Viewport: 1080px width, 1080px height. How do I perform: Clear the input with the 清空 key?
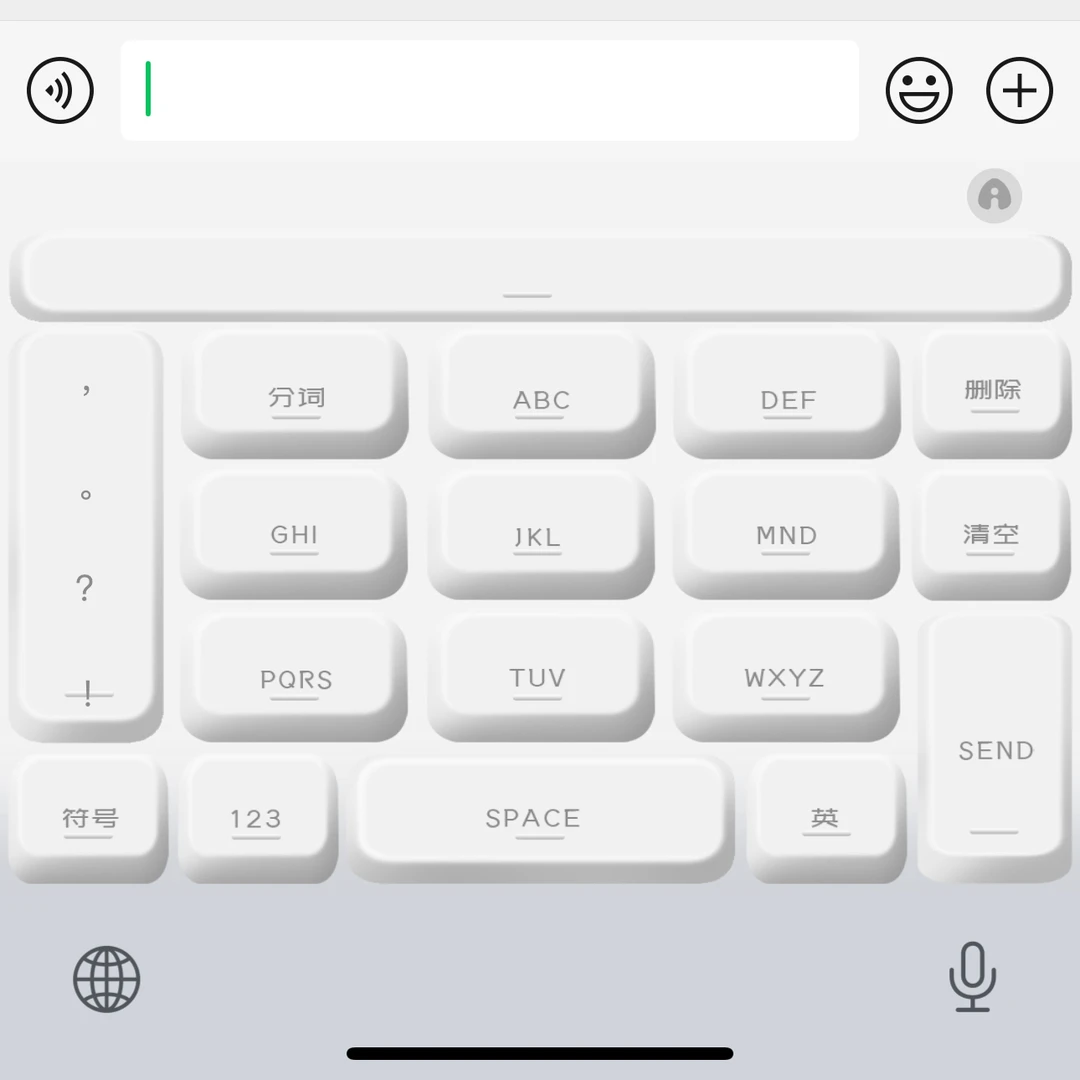(992, 533)
